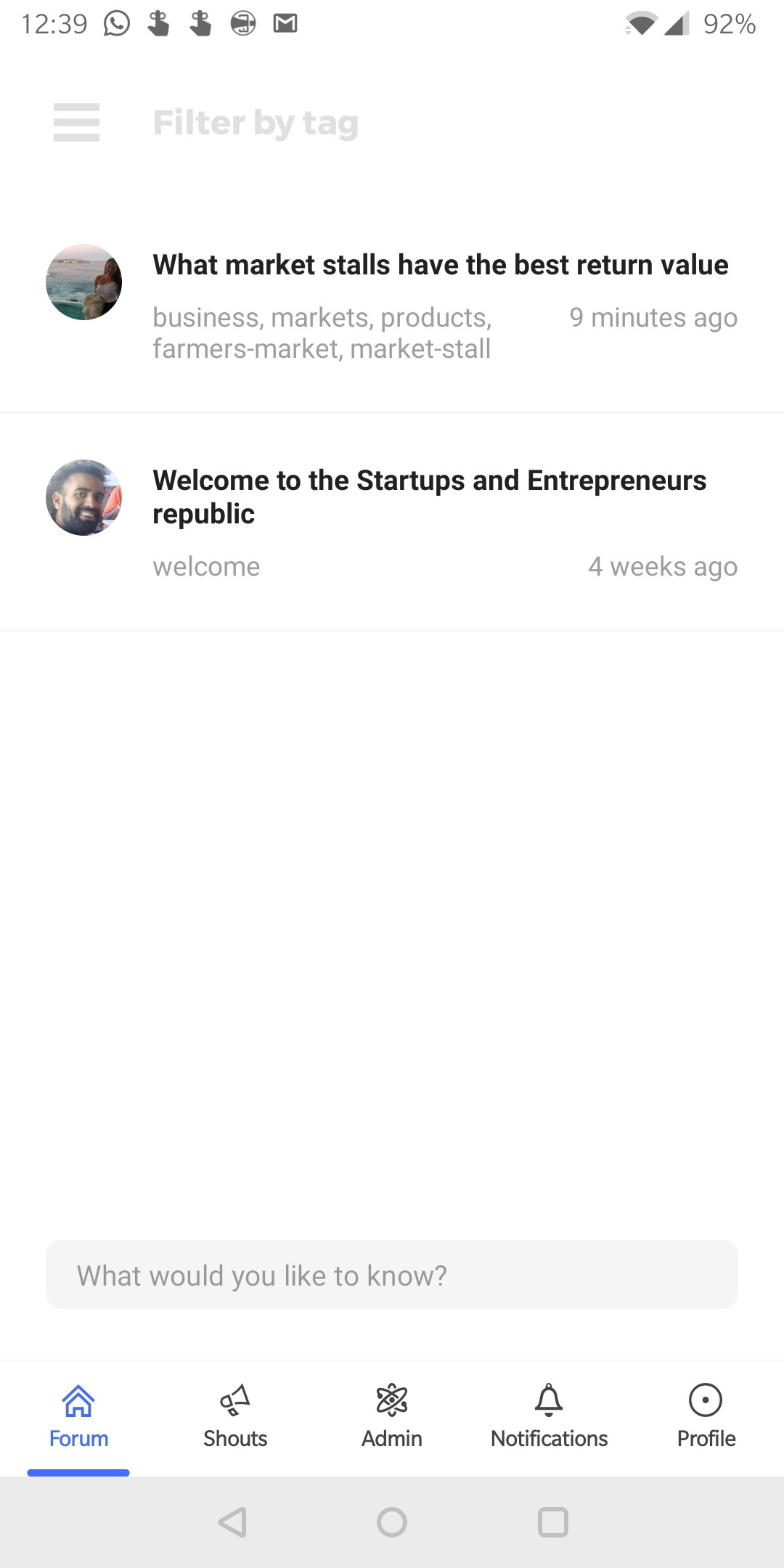Open the Shouts megaphone icon
The height and width of the screenshot is (1568, 784).
(234, 1400)
